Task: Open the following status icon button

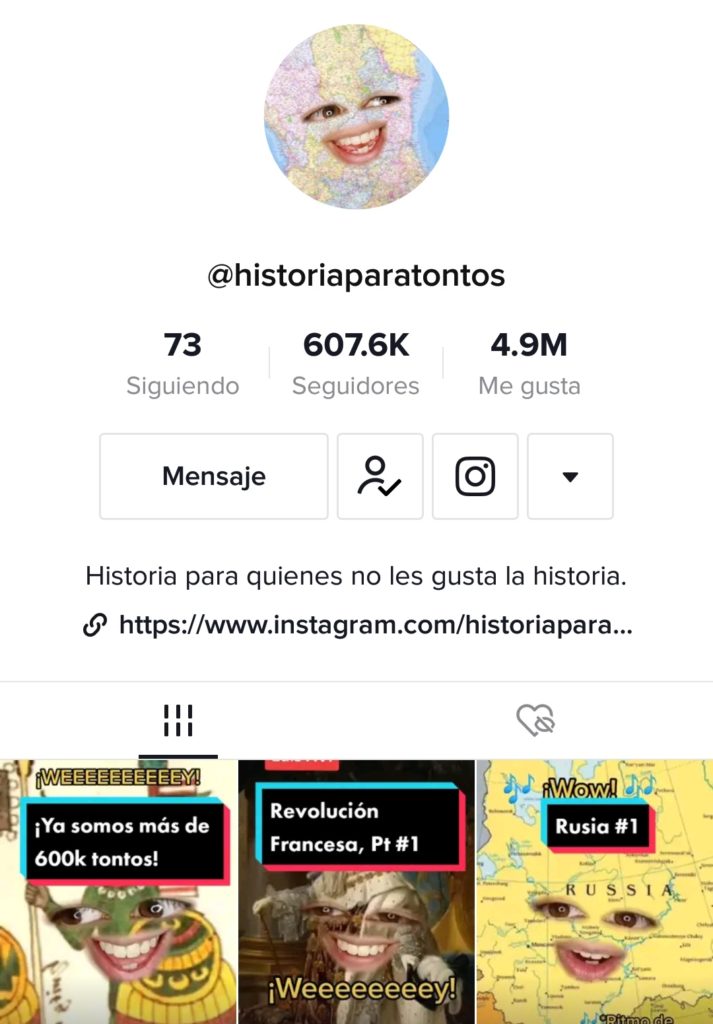Action: [x=380, y=476]
